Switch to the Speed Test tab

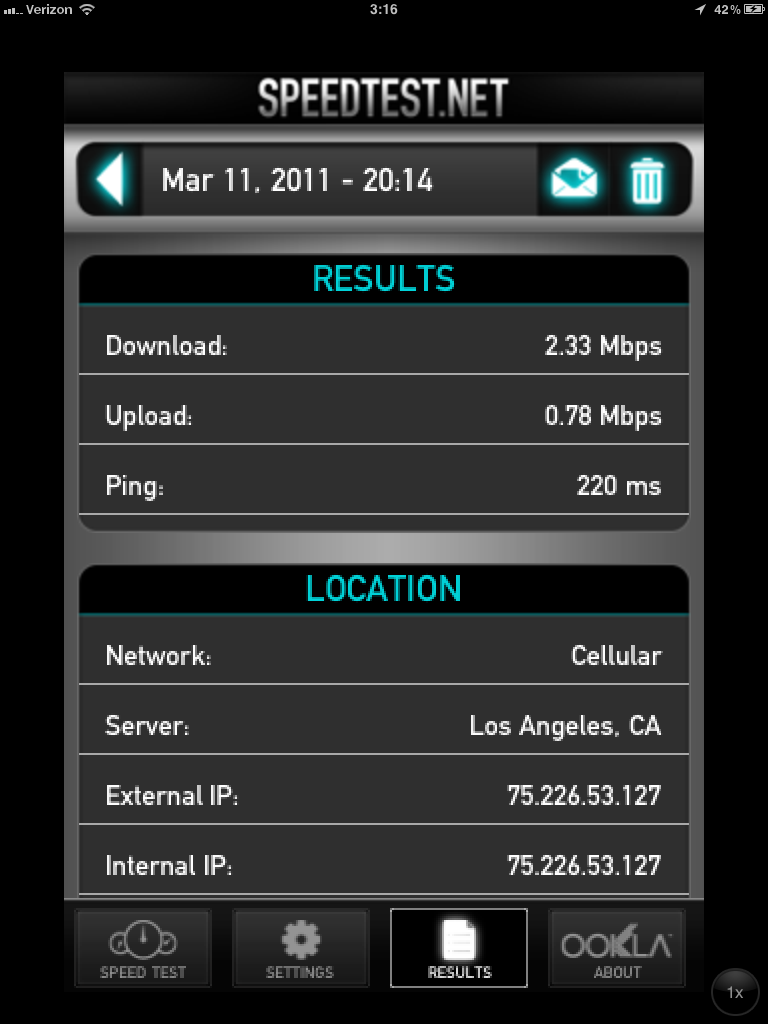coord(143,947)
